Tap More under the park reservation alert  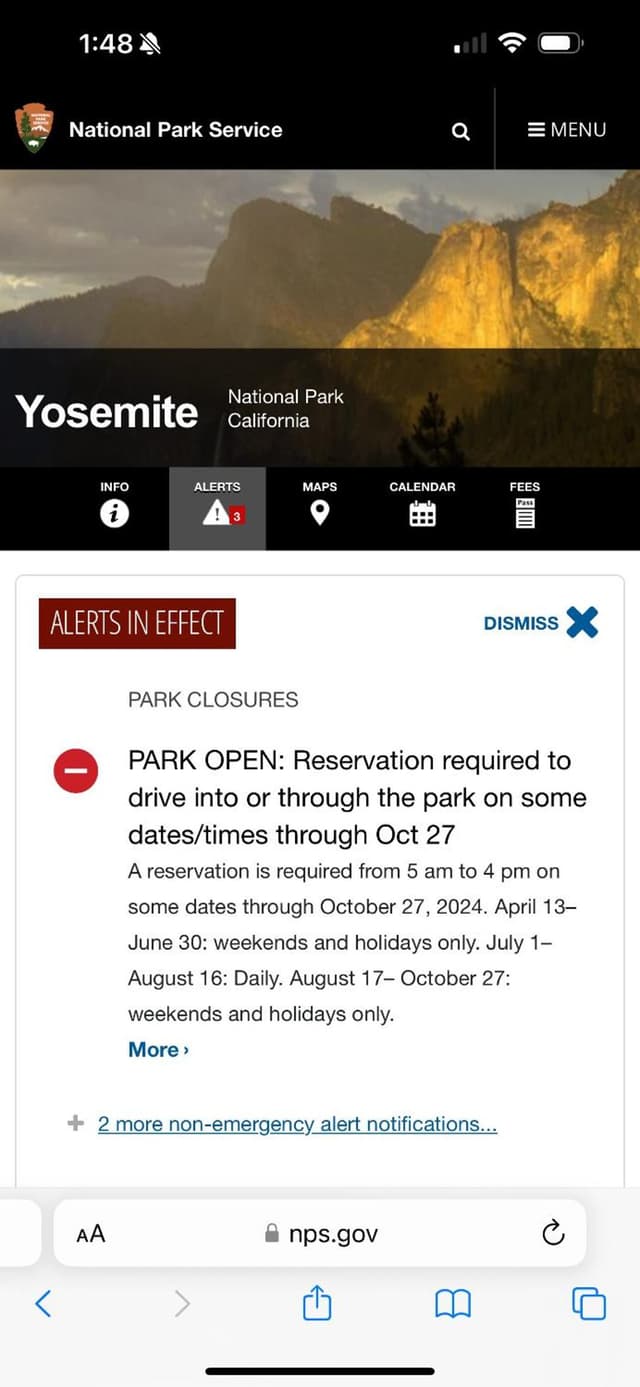[158, 1049]
